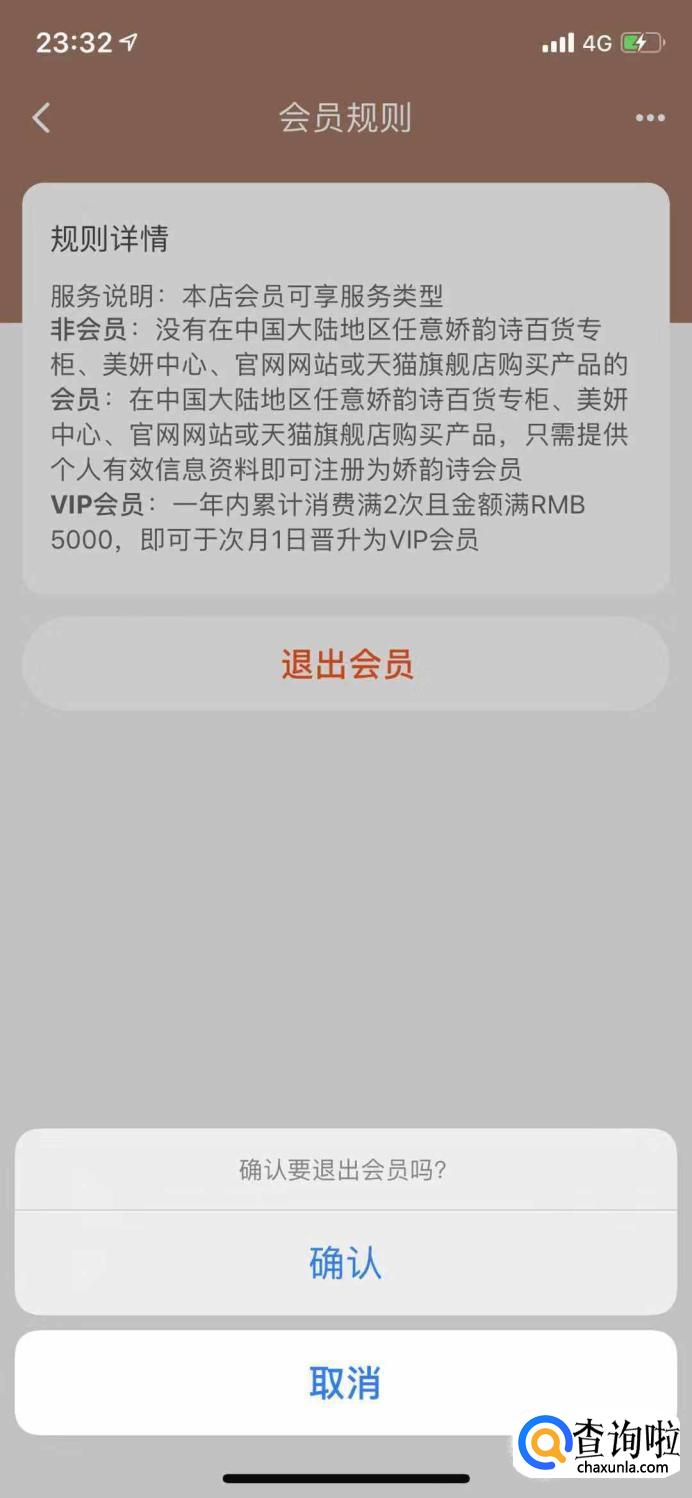The width and height of the screenshot is (692, 1498).
Task: Tap the 退出会员 button
Action: 346,664
